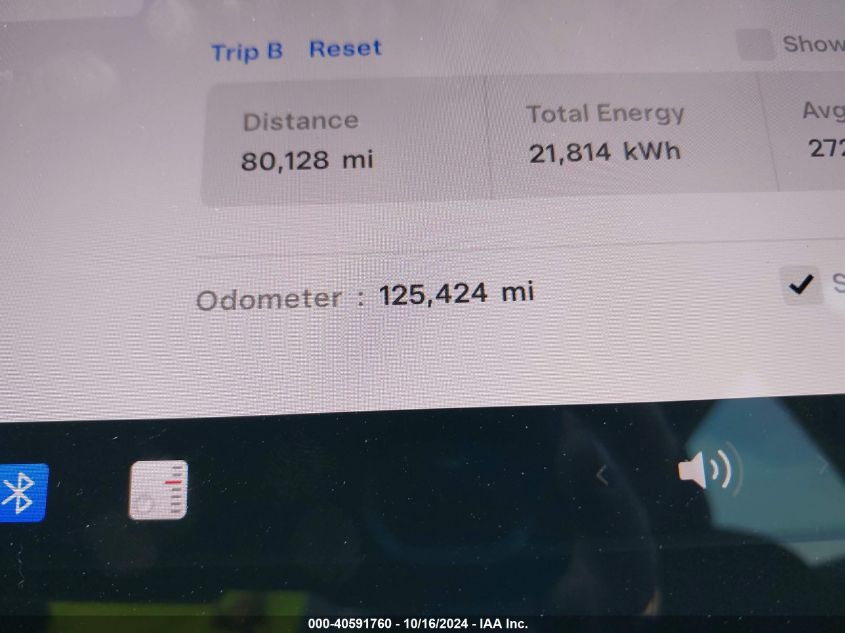Reset the Trip B counter

click(x=345, y=49)
